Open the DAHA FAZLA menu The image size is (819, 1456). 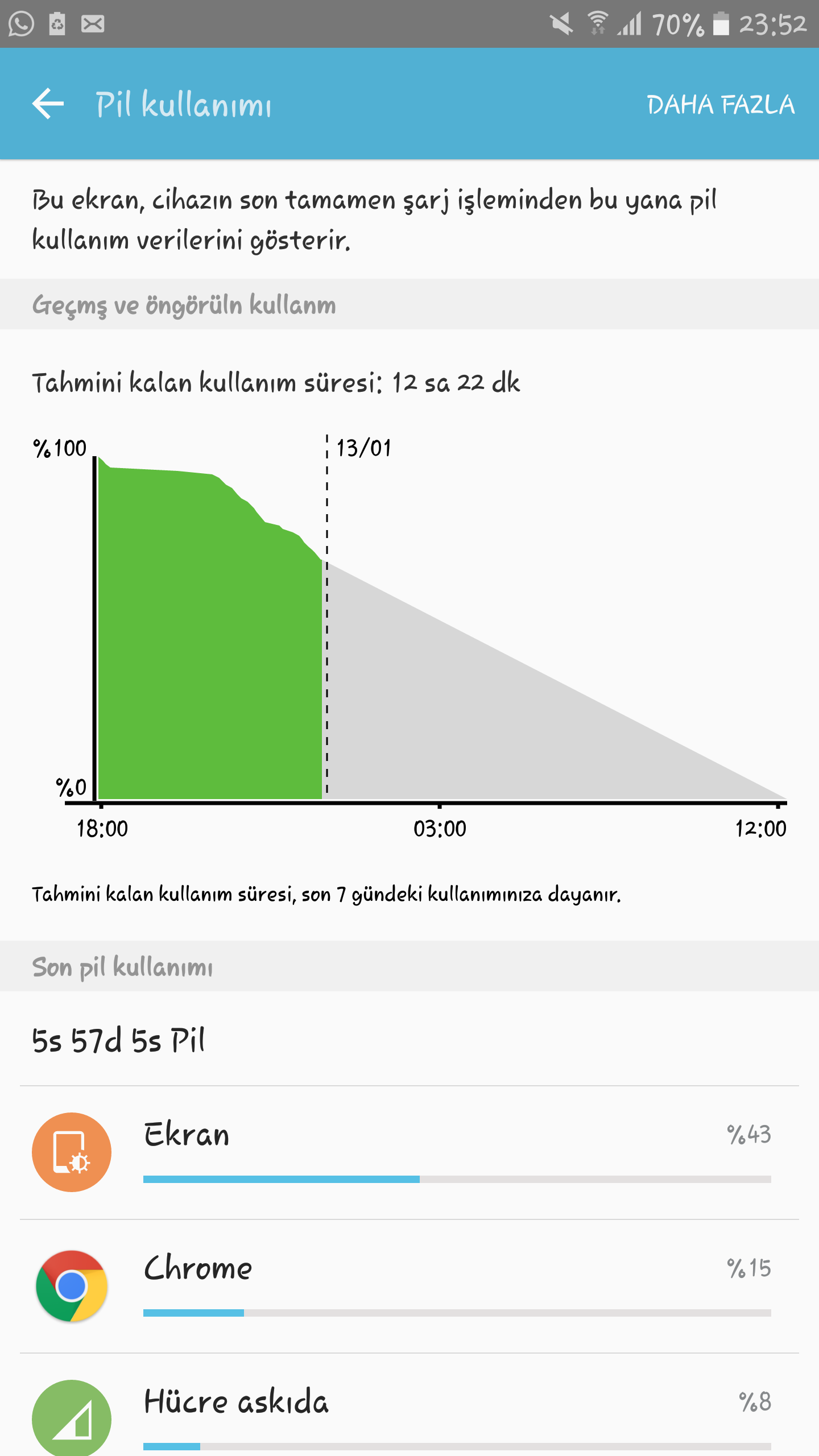coord(720,105)
